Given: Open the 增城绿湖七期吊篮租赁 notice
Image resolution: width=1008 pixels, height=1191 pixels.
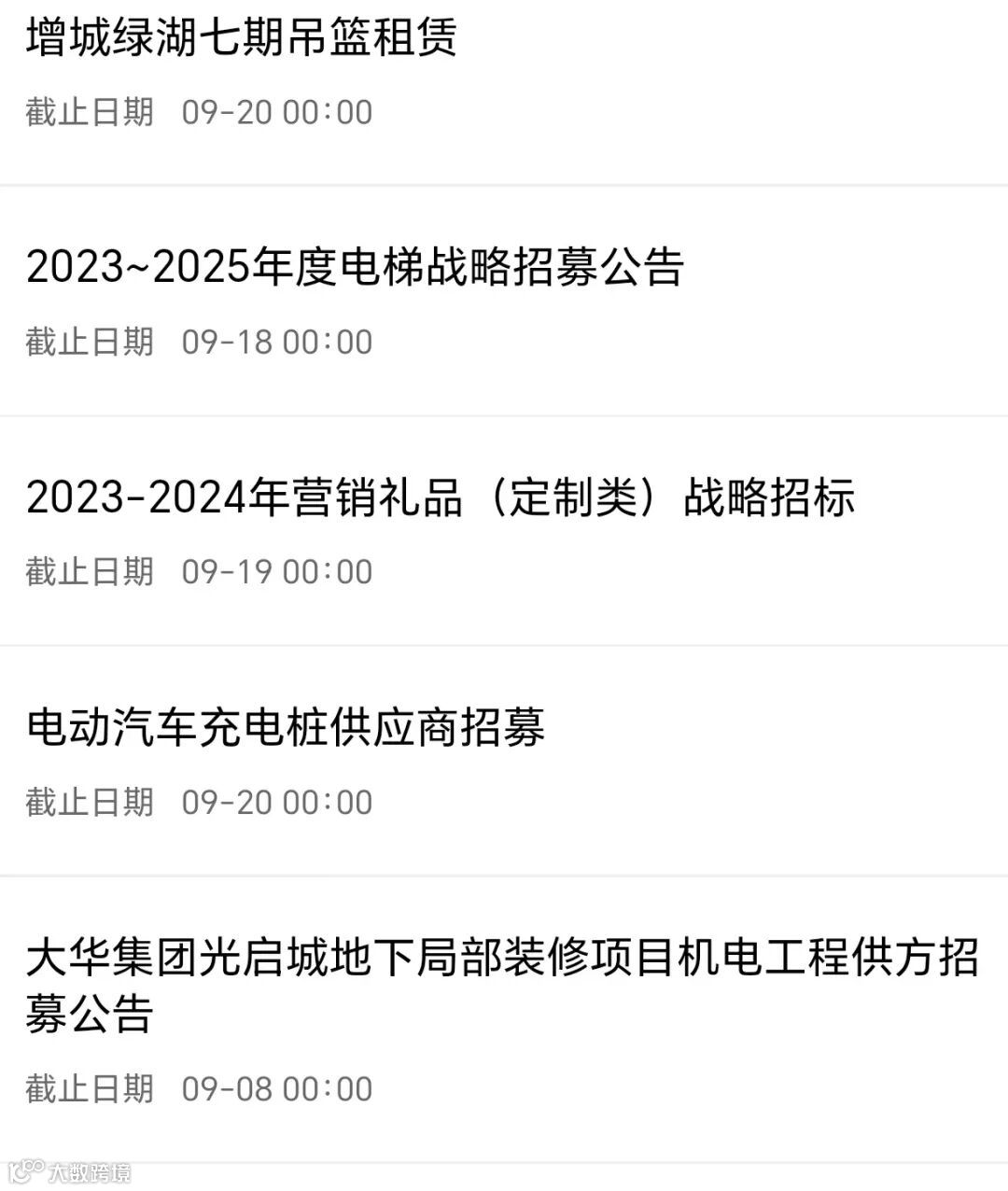Looking at the screenshot, I should [x=241, y=38].
